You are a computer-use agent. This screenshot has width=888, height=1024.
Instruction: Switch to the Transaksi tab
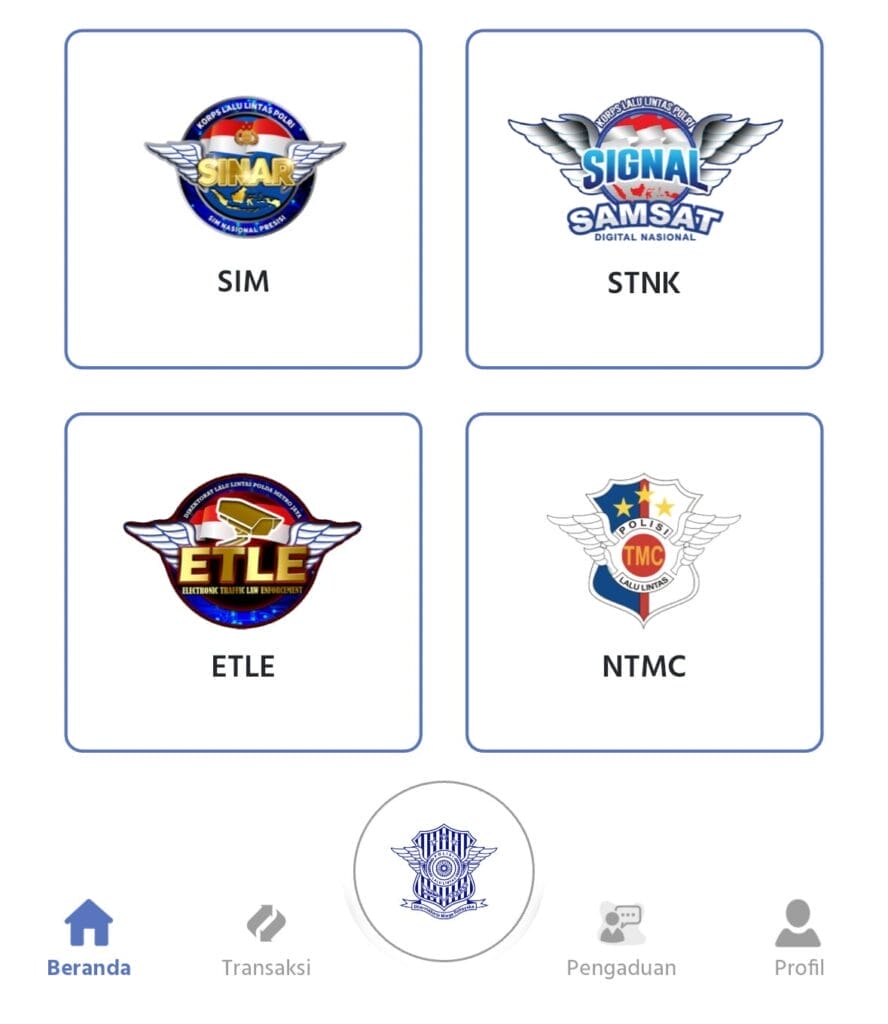[x=266, y=938]
